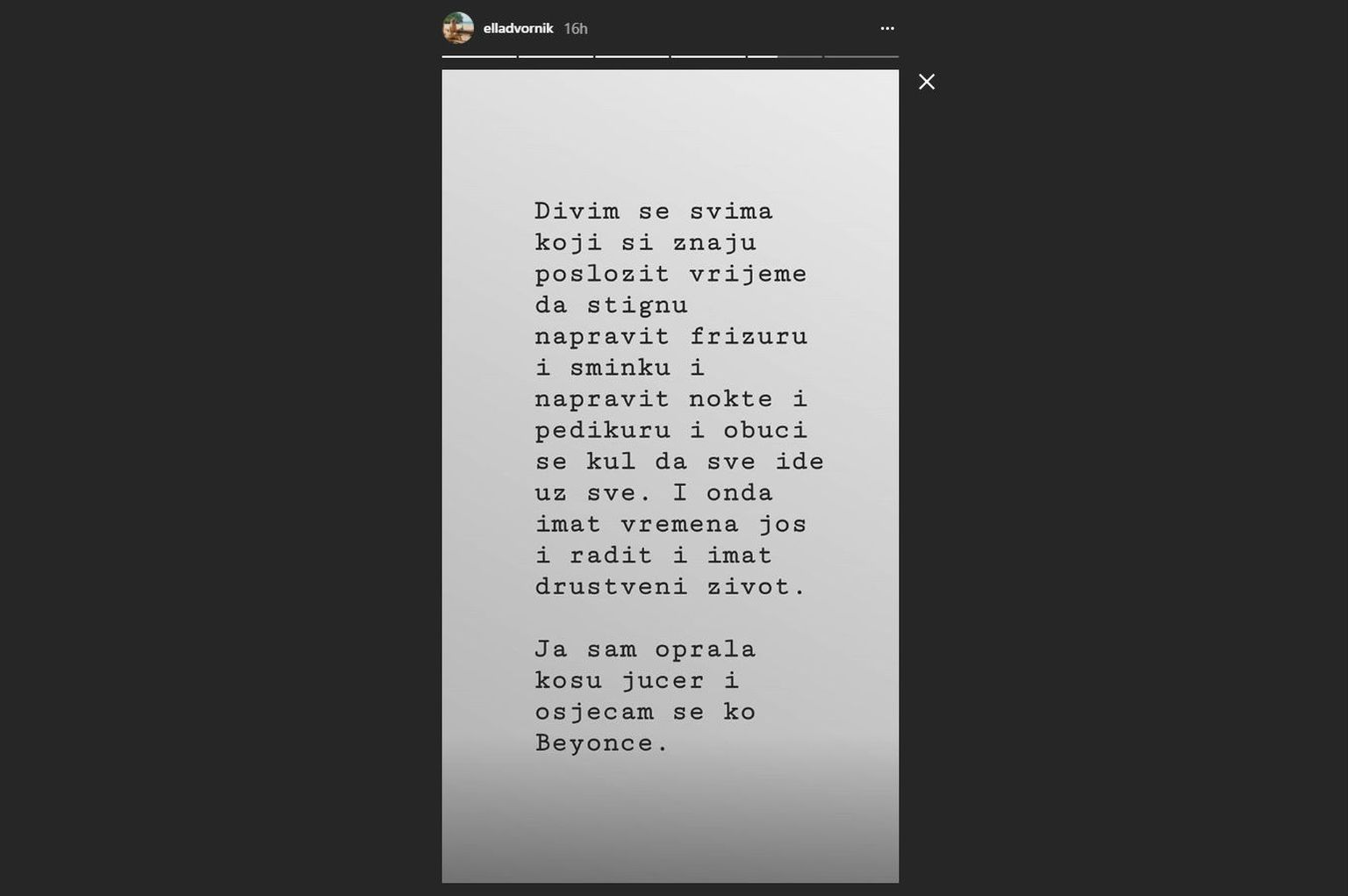The image size is (1348, 896).
Task: Open the story options menu
Action: tap(887, 28)
